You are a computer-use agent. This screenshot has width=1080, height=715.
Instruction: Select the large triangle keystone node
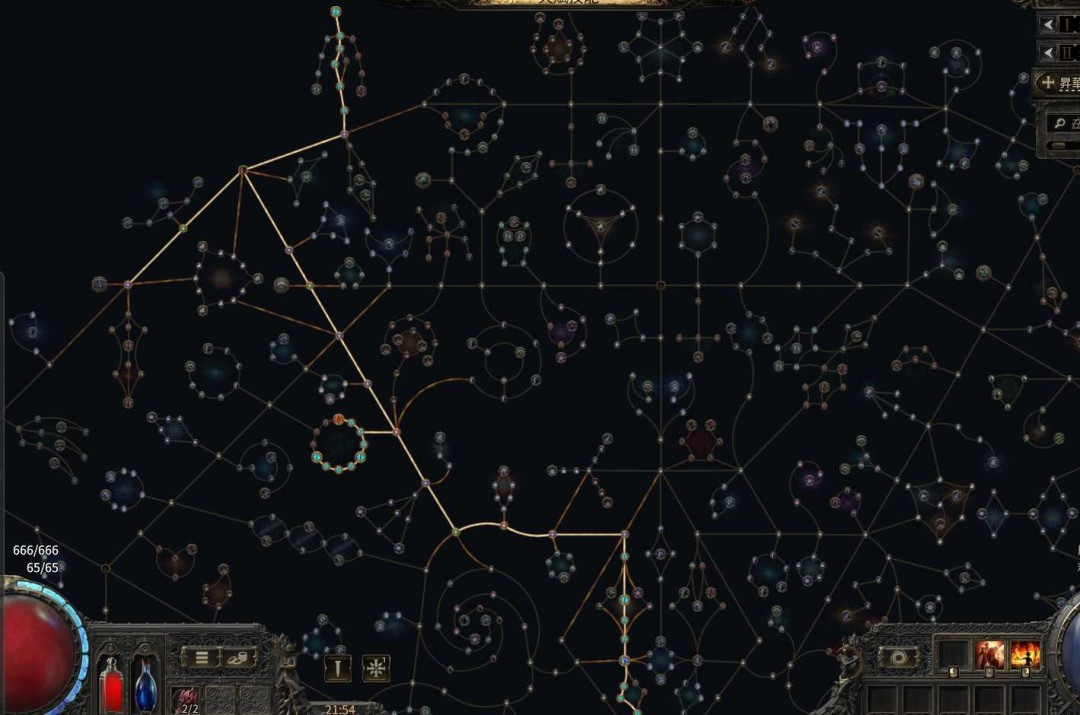click(x=601, y=227)
